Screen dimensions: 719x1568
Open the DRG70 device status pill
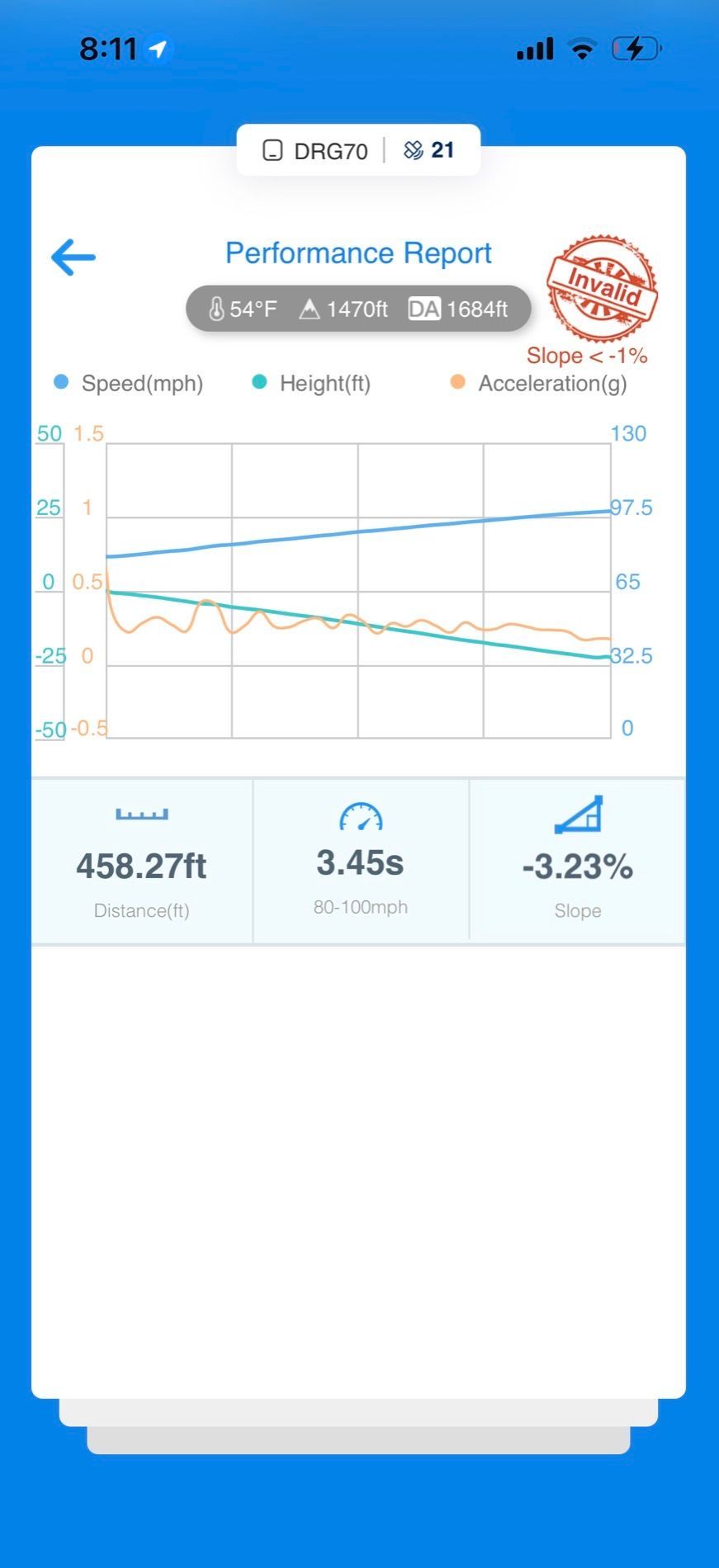coord(357,150)
